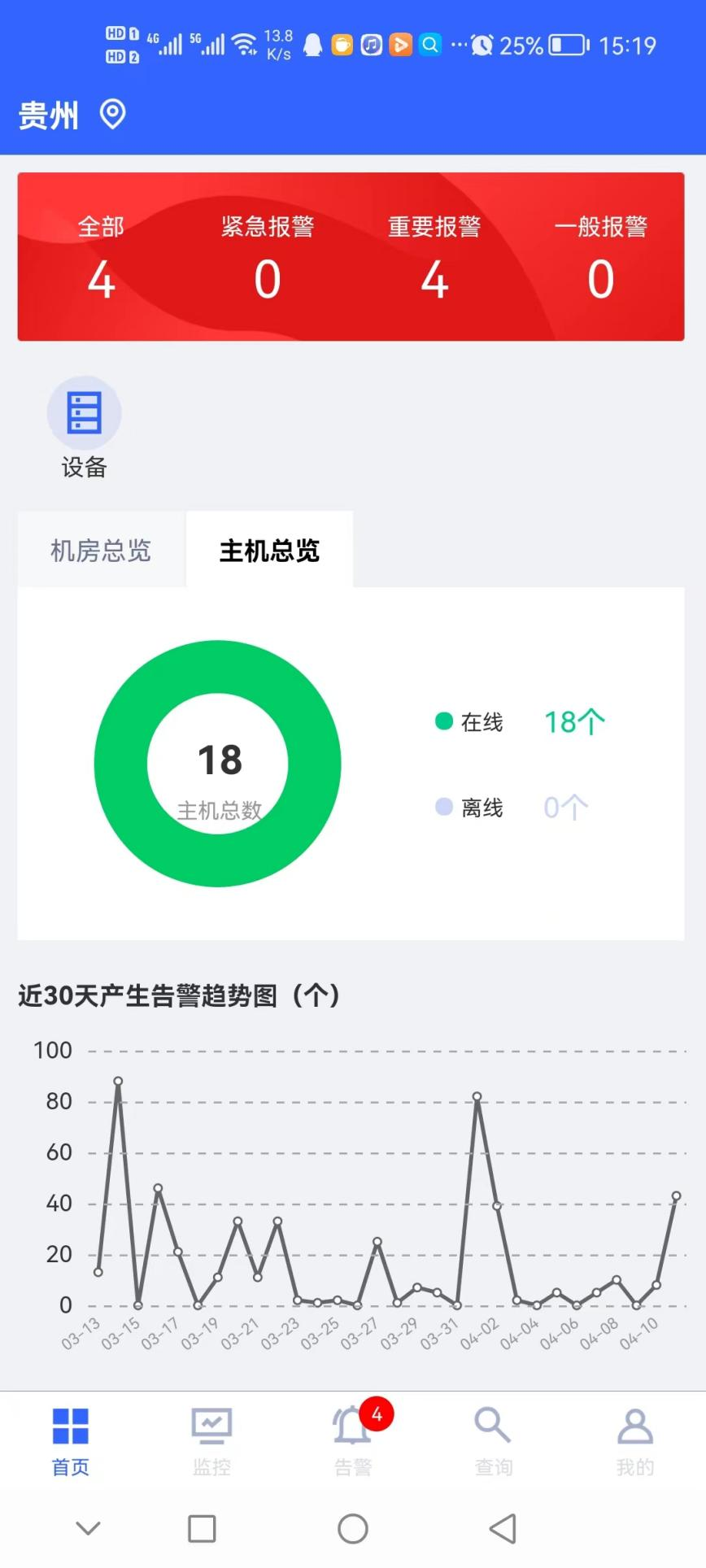Switch to the 监控 monitoring tab

[211, 1442]
